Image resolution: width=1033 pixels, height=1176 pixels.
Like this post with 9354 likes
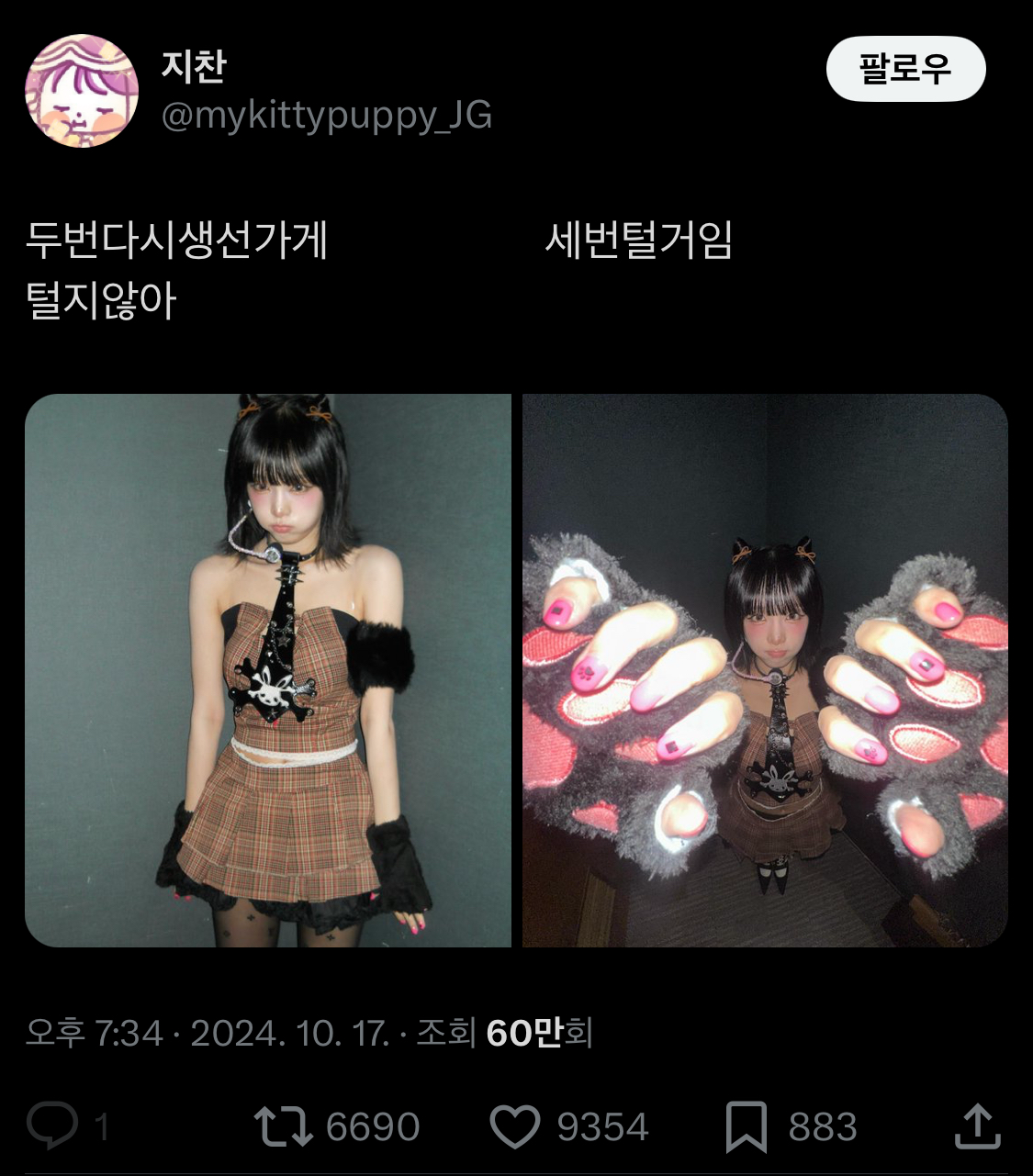click(x=515, y=1126)
